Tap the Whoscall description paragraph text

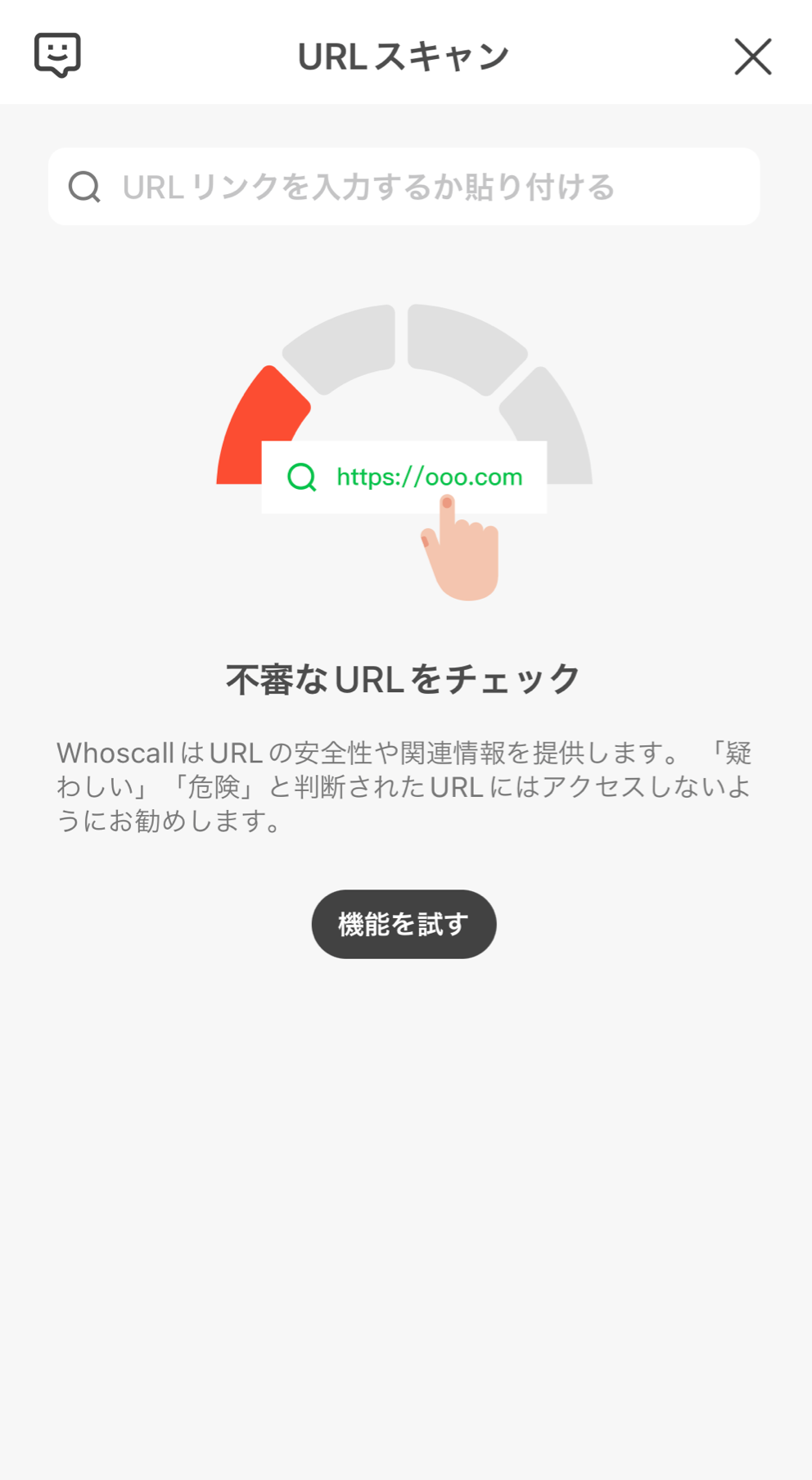pyautogui.click(x=404, y=785)
